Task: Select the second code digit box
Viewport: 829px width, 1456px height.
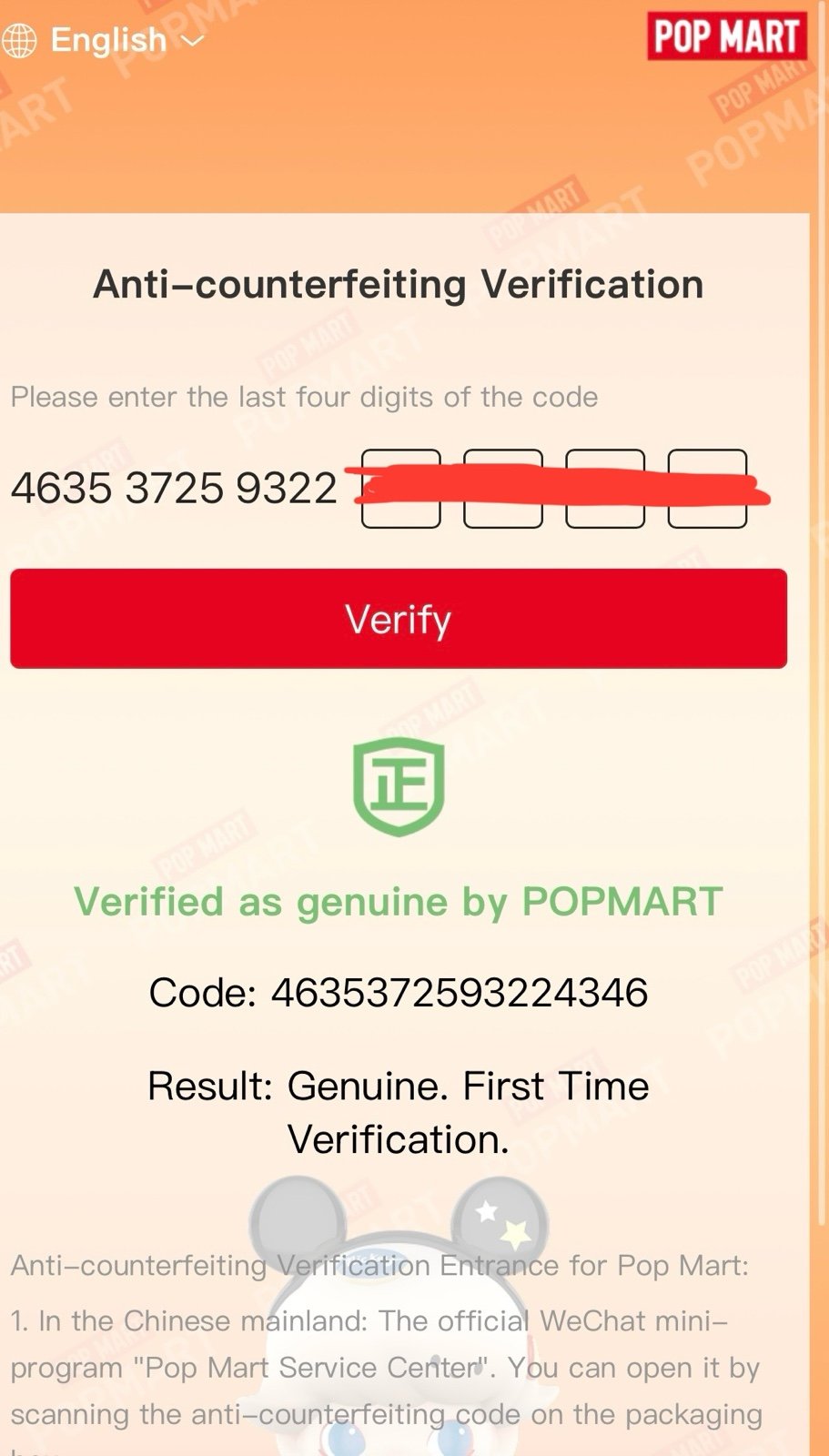Action: 503,489
